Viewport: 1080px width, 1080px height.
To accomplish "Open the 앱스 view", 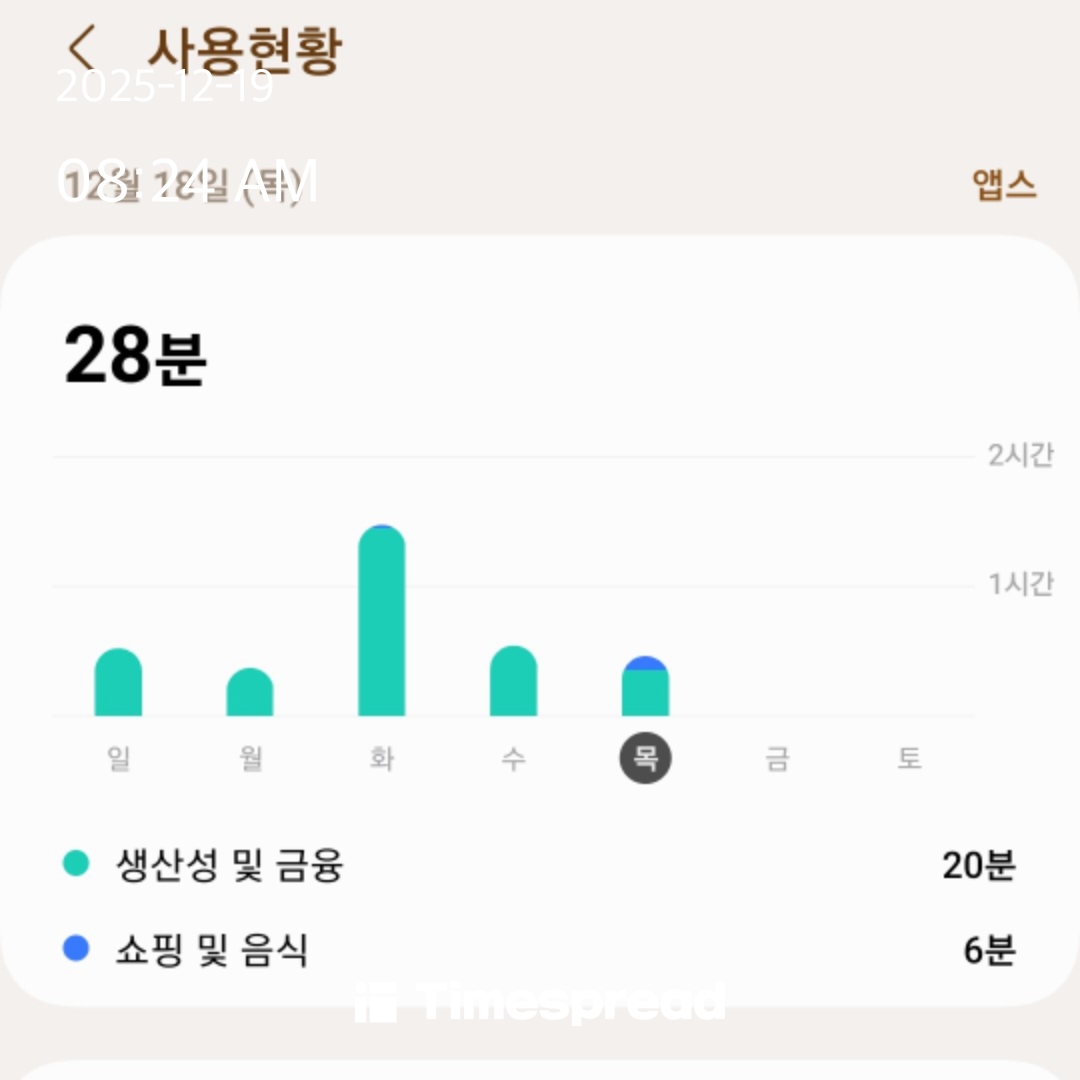I will pyautogui.click(x=1004, y=185).
